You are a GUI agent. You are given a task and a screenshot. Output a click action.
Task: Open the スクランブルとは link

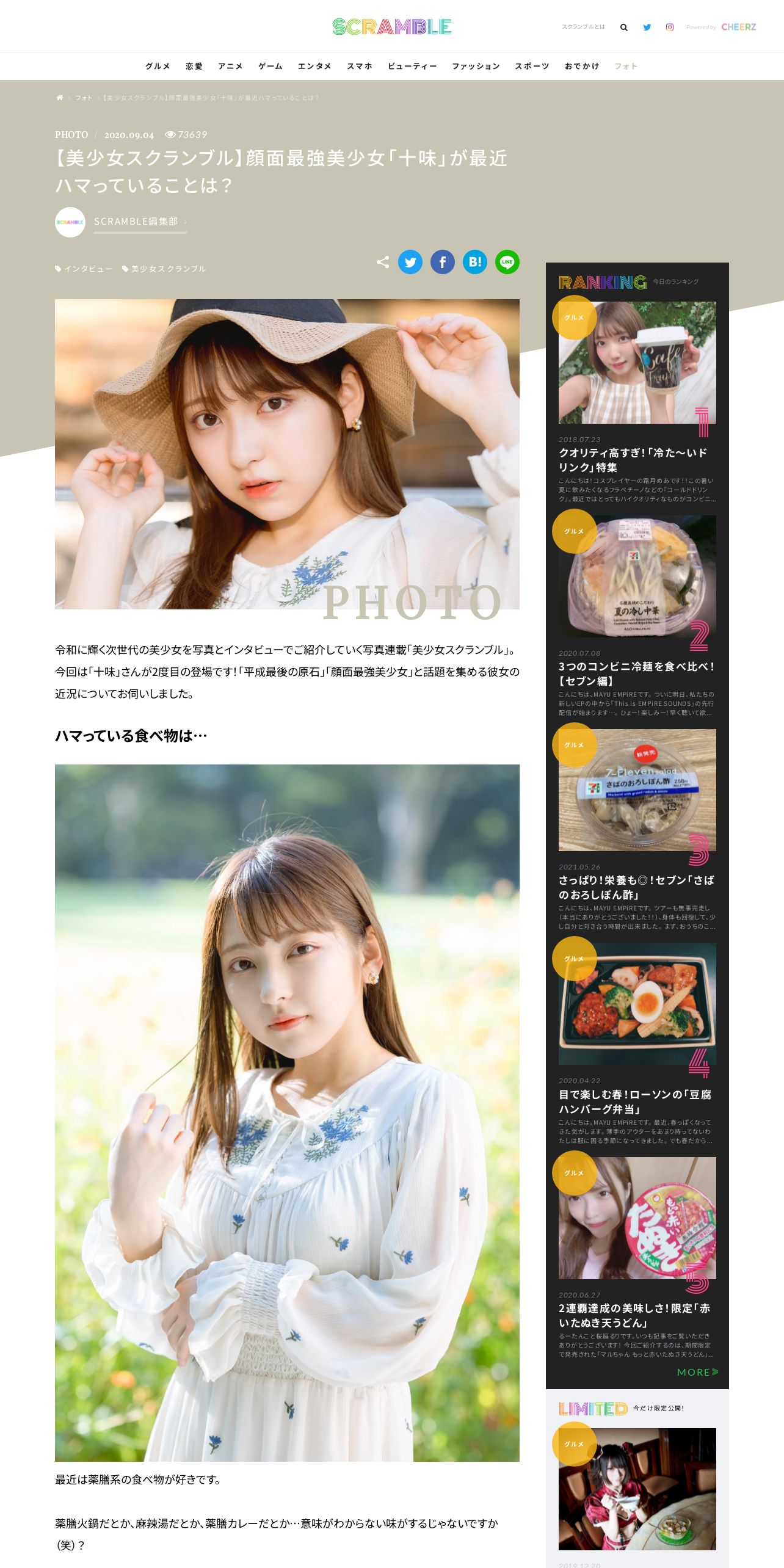583,27
